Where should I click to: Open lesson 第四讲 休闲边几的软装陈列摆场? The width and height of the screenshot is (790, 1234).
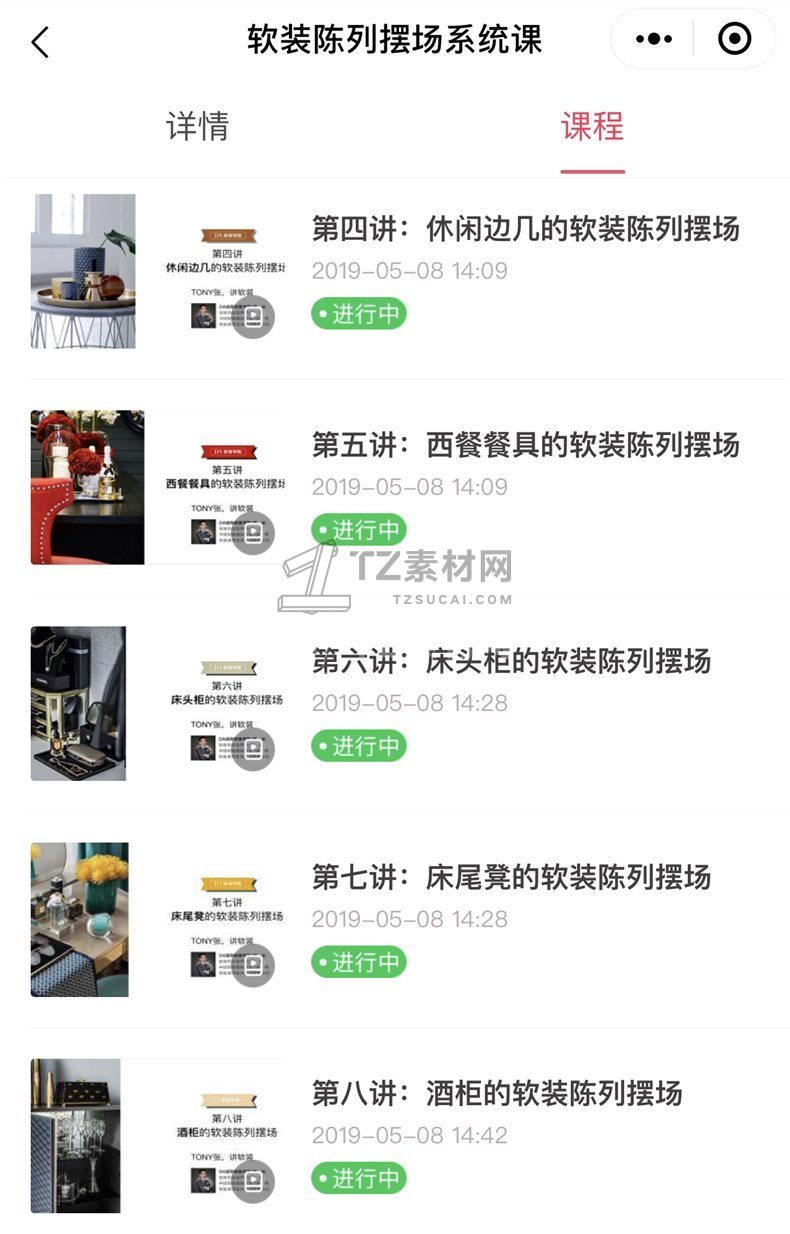(525, 229)
